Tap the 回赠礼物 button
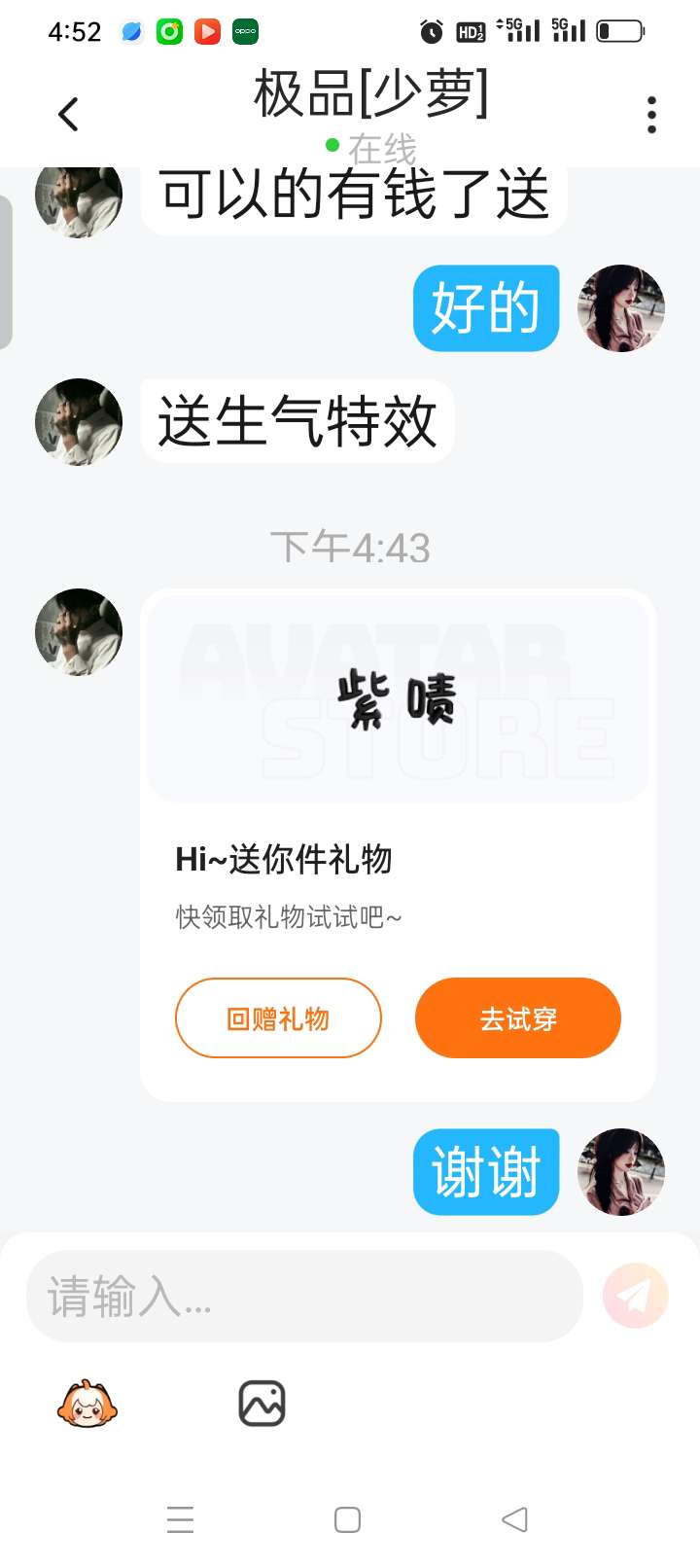Viewport: 700px width, 1568px height. point(278,1018)
